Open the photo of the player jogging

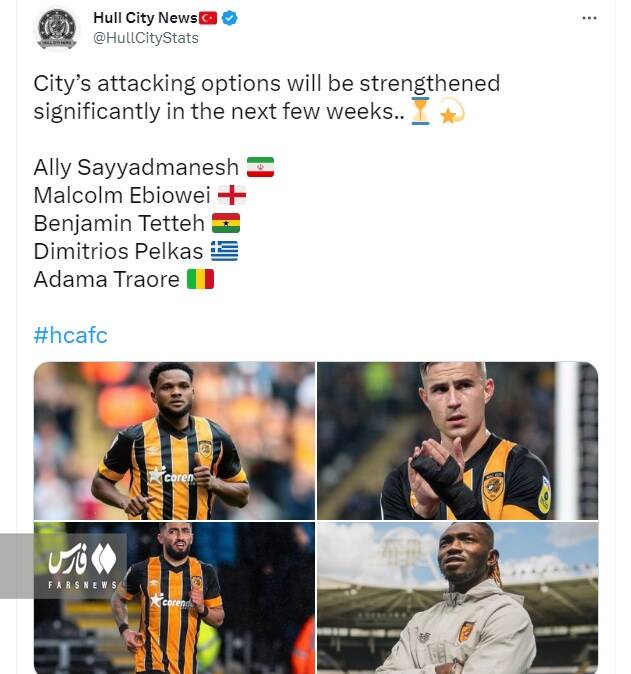(x=174, y=440)
